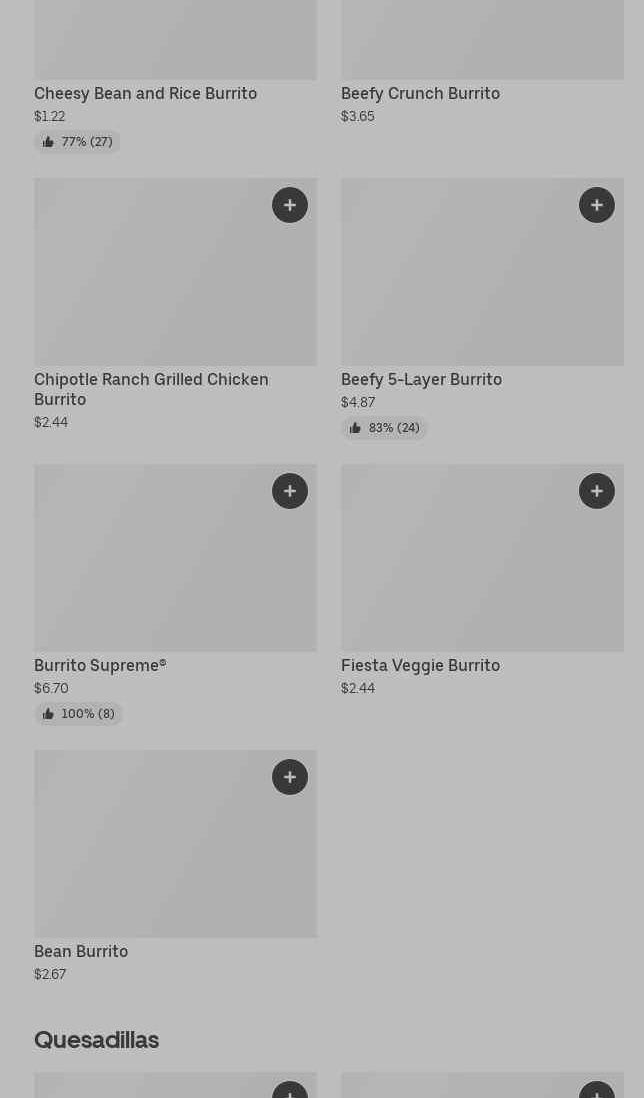The height and width of the screenshot is (1098, 644).
Task: Open Fiesta Veggie Burrito item details
Action: (420, 665)
